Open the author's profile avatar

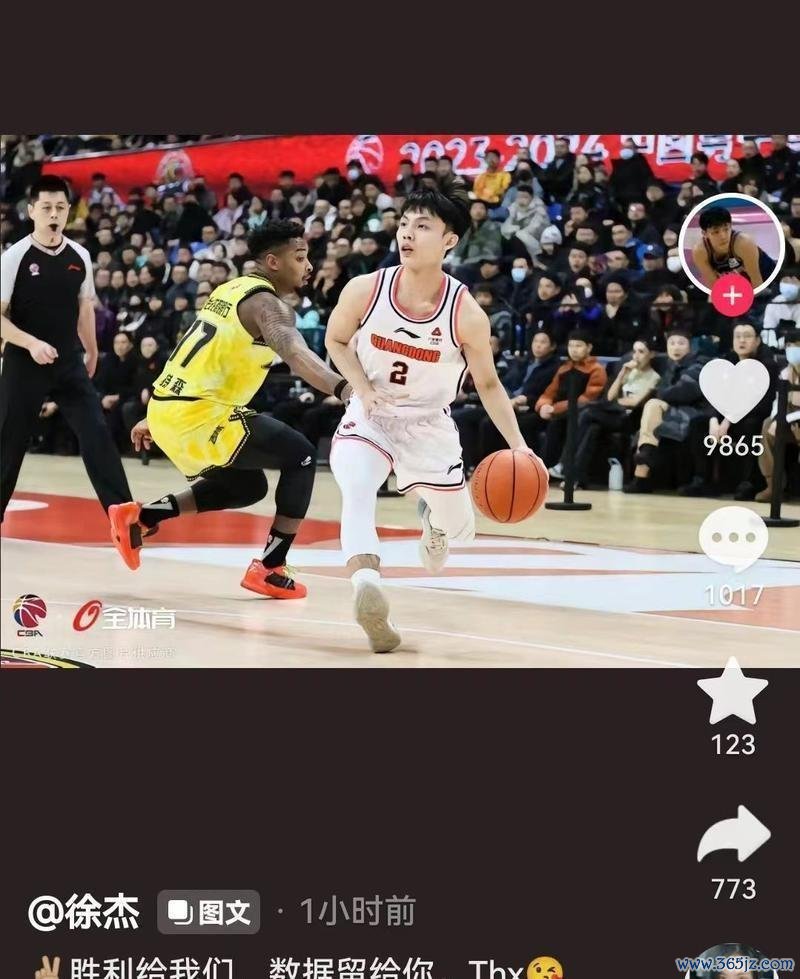pos(731,241)
